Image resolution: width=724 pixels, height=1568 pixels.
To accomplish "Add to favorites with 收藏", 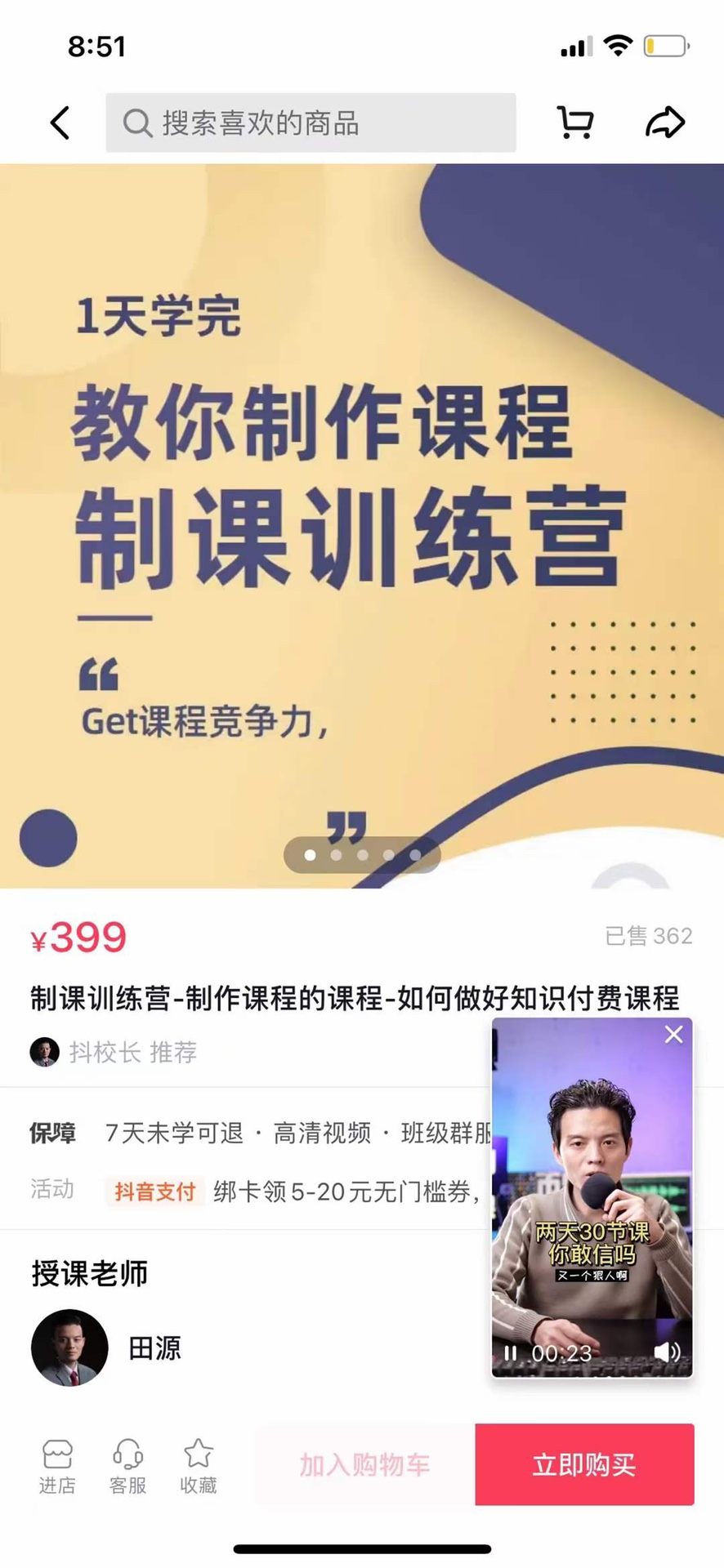I will click(199, 1468).
